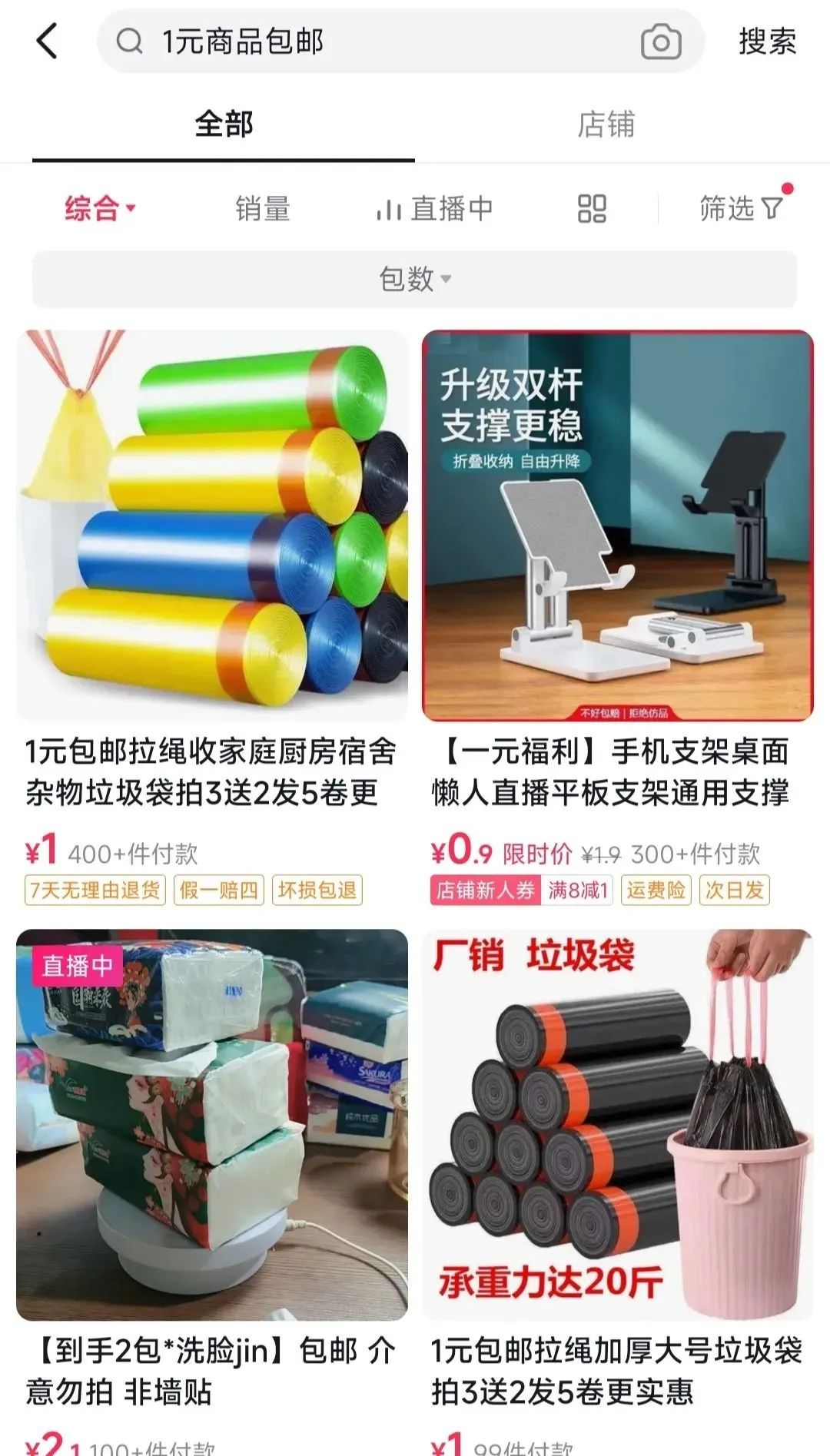This screenshot has height=1456, width=830.
Task: Click the magnifying glass in search bar
Action: 131,43
